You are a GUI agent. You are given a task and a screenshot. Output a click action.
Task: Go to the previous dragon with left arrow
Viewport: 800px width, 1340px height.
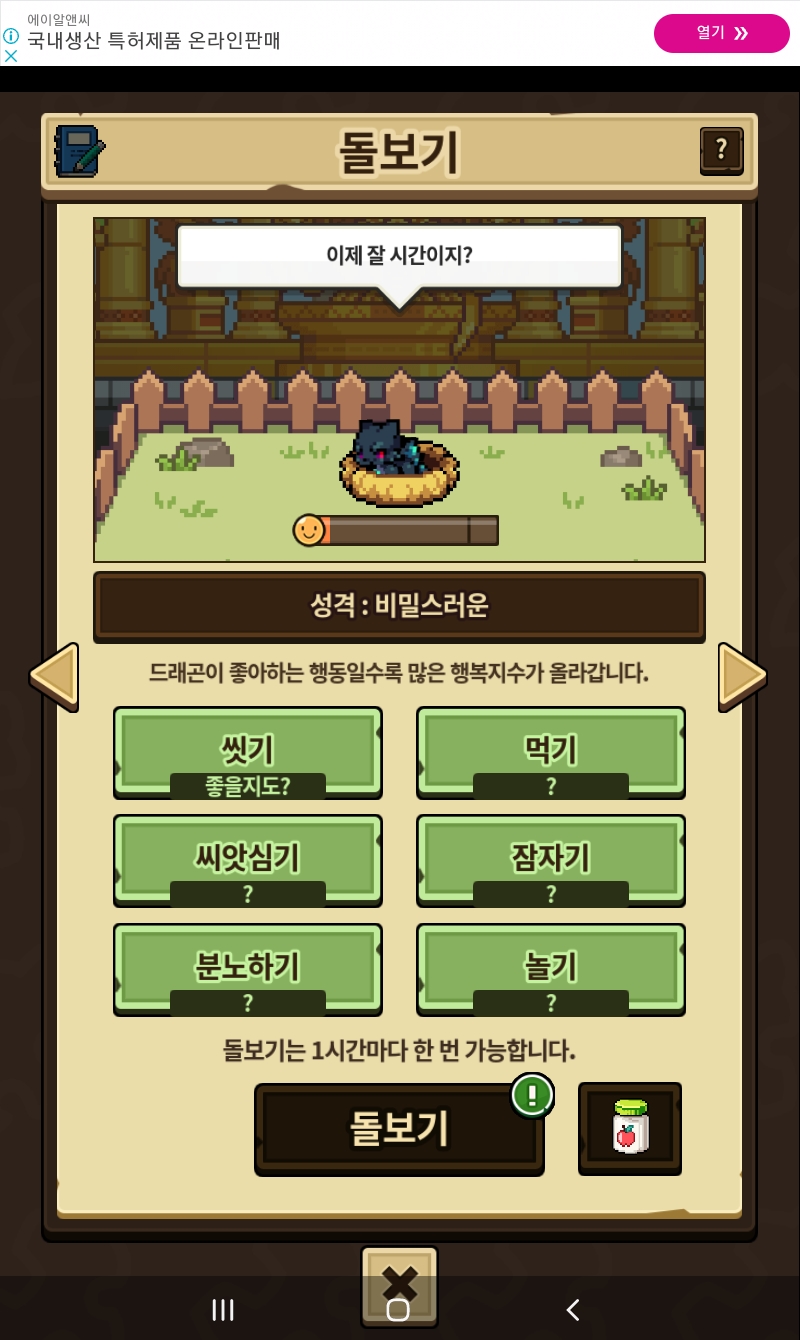[x=54, y=676]
